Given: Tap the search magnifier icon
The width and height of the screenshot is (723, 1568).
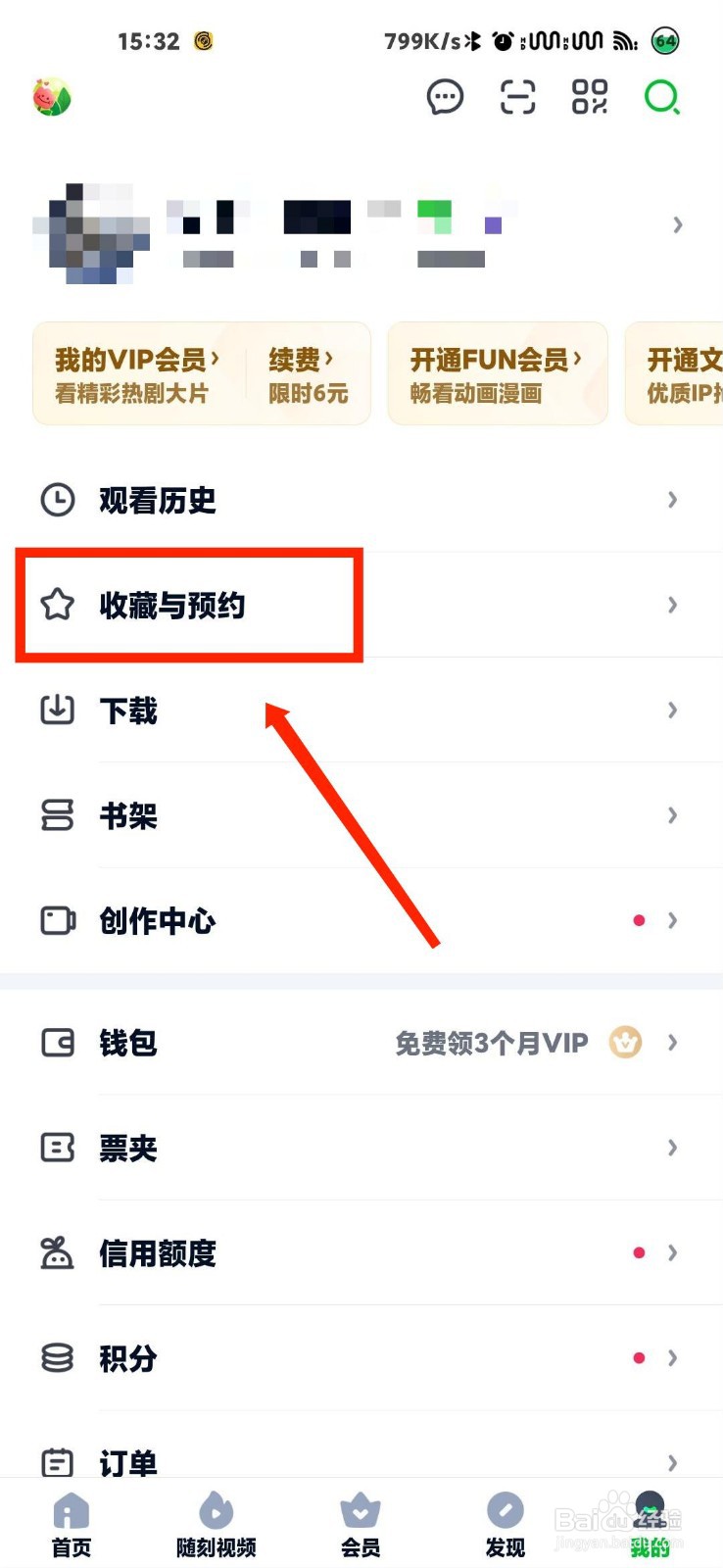Looking at the screenshot, I should click(x=662, y=97).
